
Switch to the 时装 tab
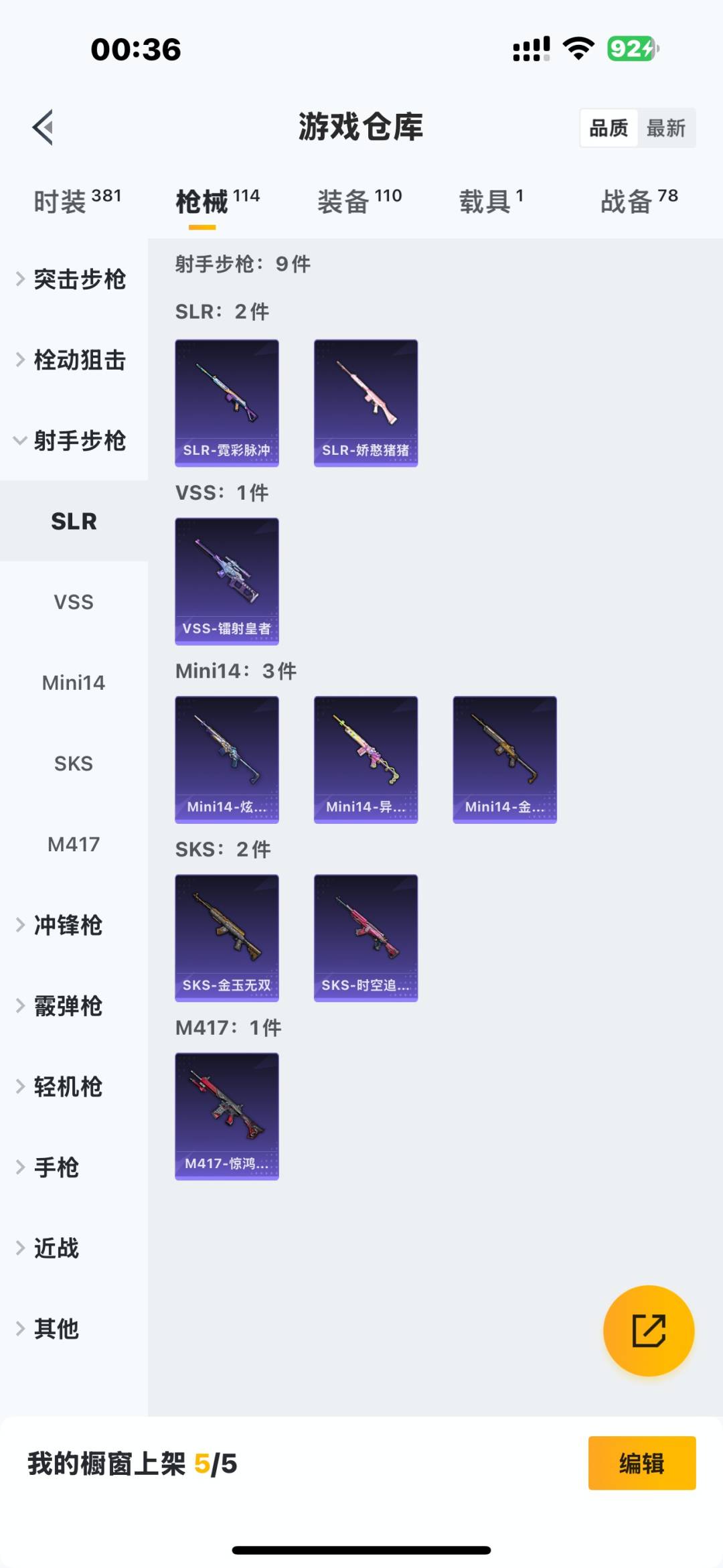(77, 201)
